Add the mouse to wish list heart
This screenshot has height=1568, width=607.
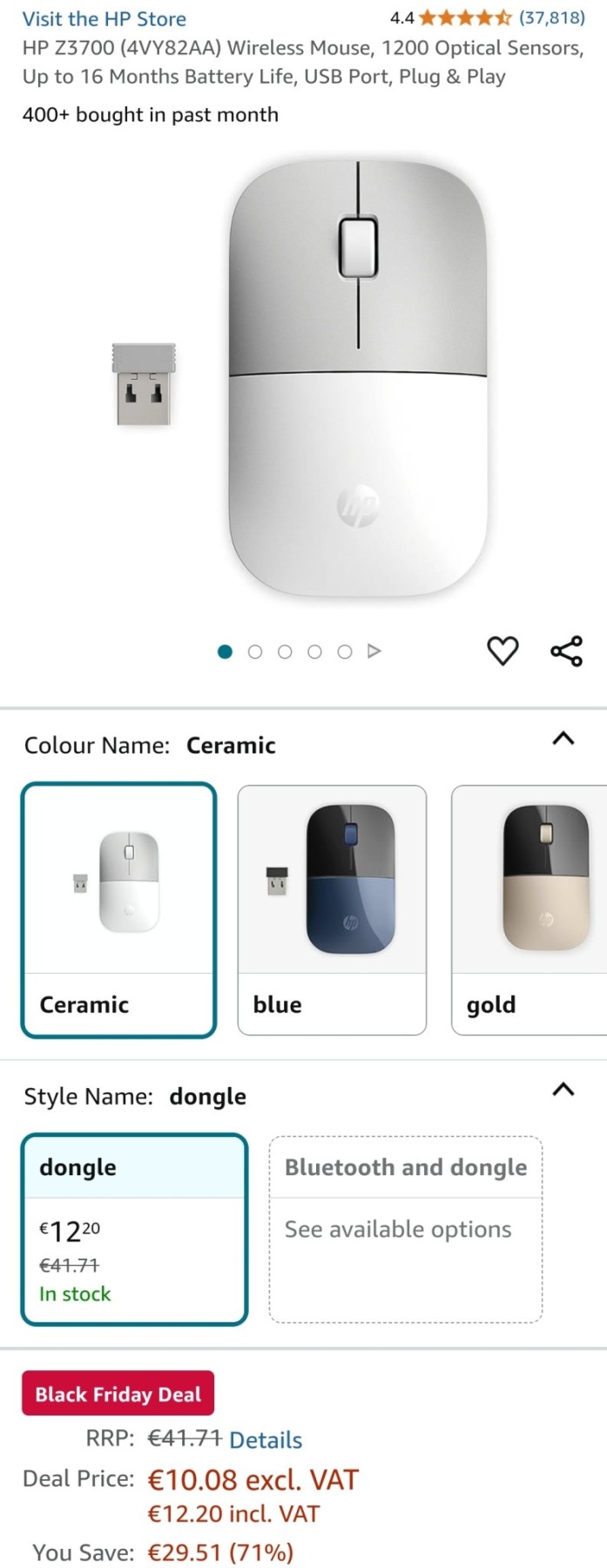(502, 651)
